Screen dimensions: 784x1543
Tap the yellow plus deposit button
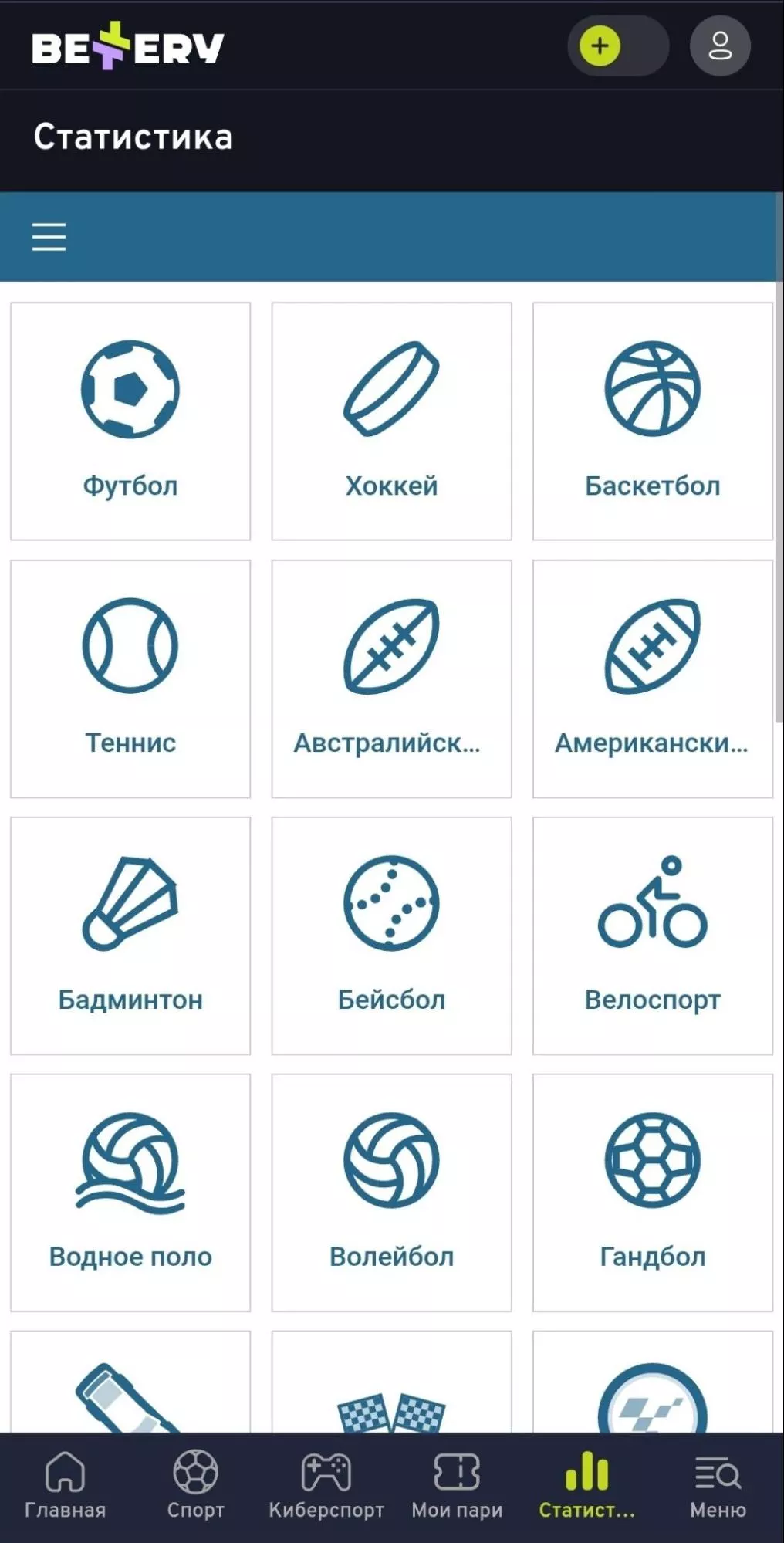600,46
